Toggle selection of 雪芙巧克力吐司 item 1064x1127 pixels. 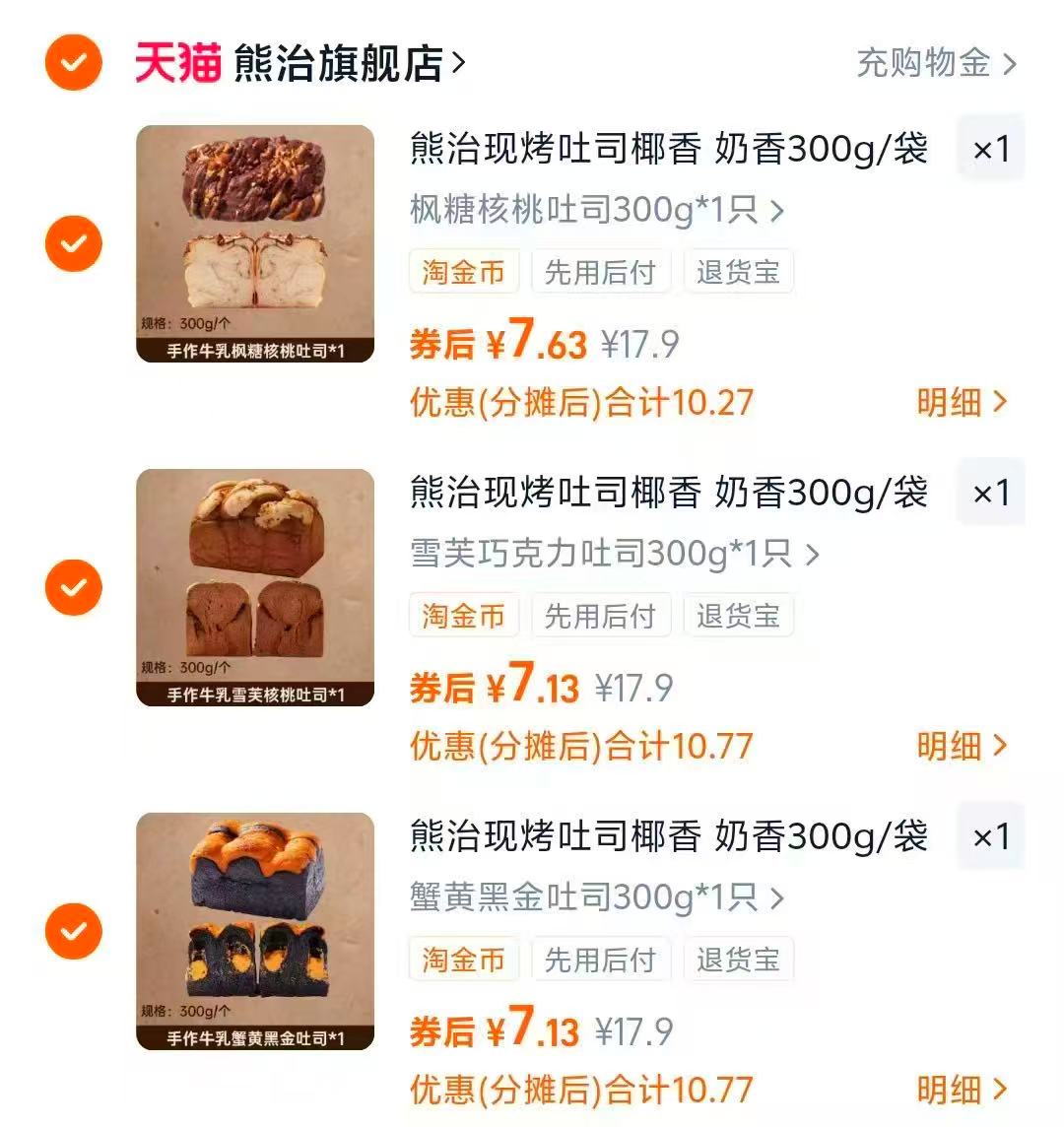tap(73, 586)
